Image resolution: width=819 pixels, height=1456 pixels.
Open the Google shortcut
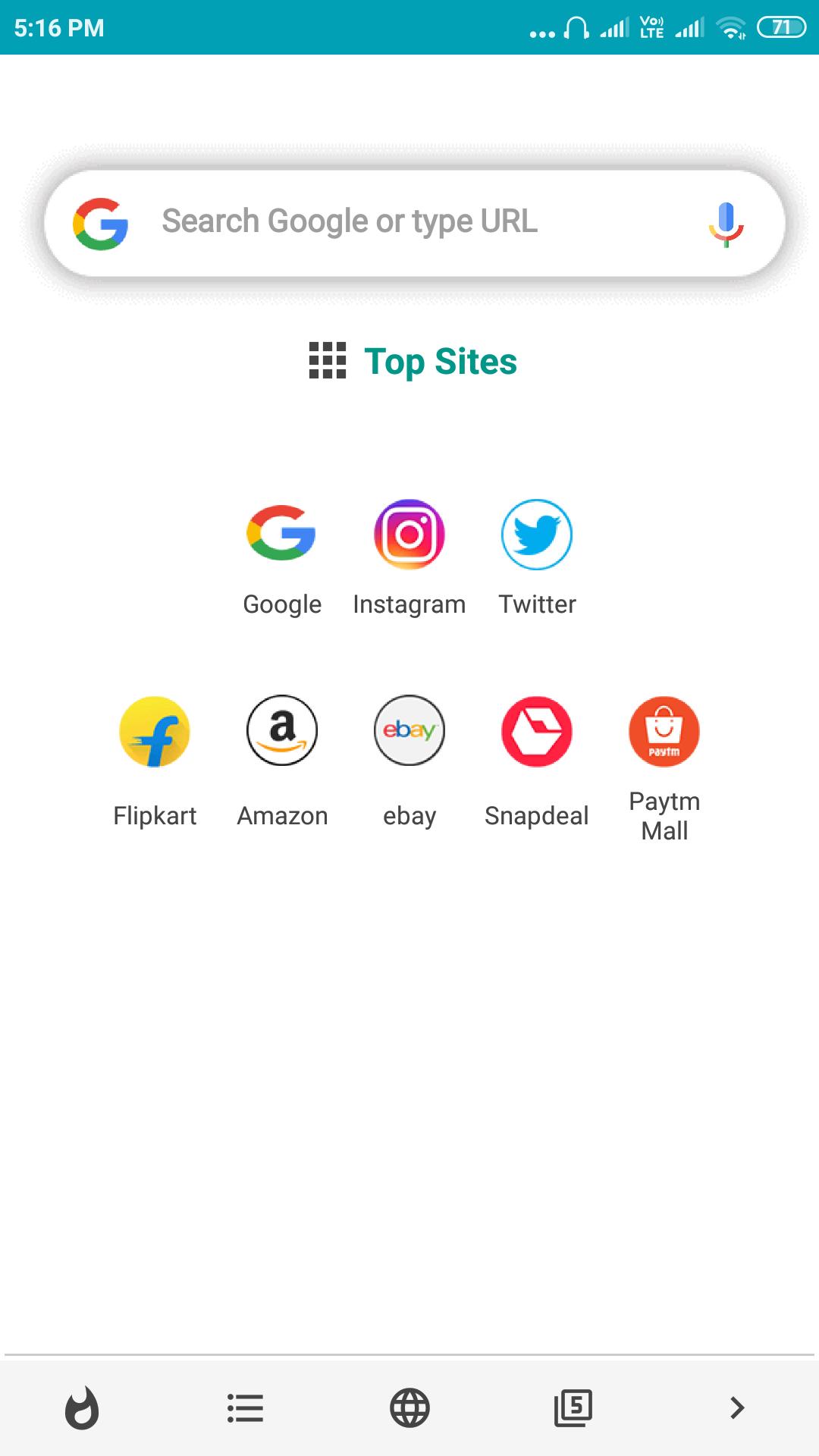coord(281,534)
